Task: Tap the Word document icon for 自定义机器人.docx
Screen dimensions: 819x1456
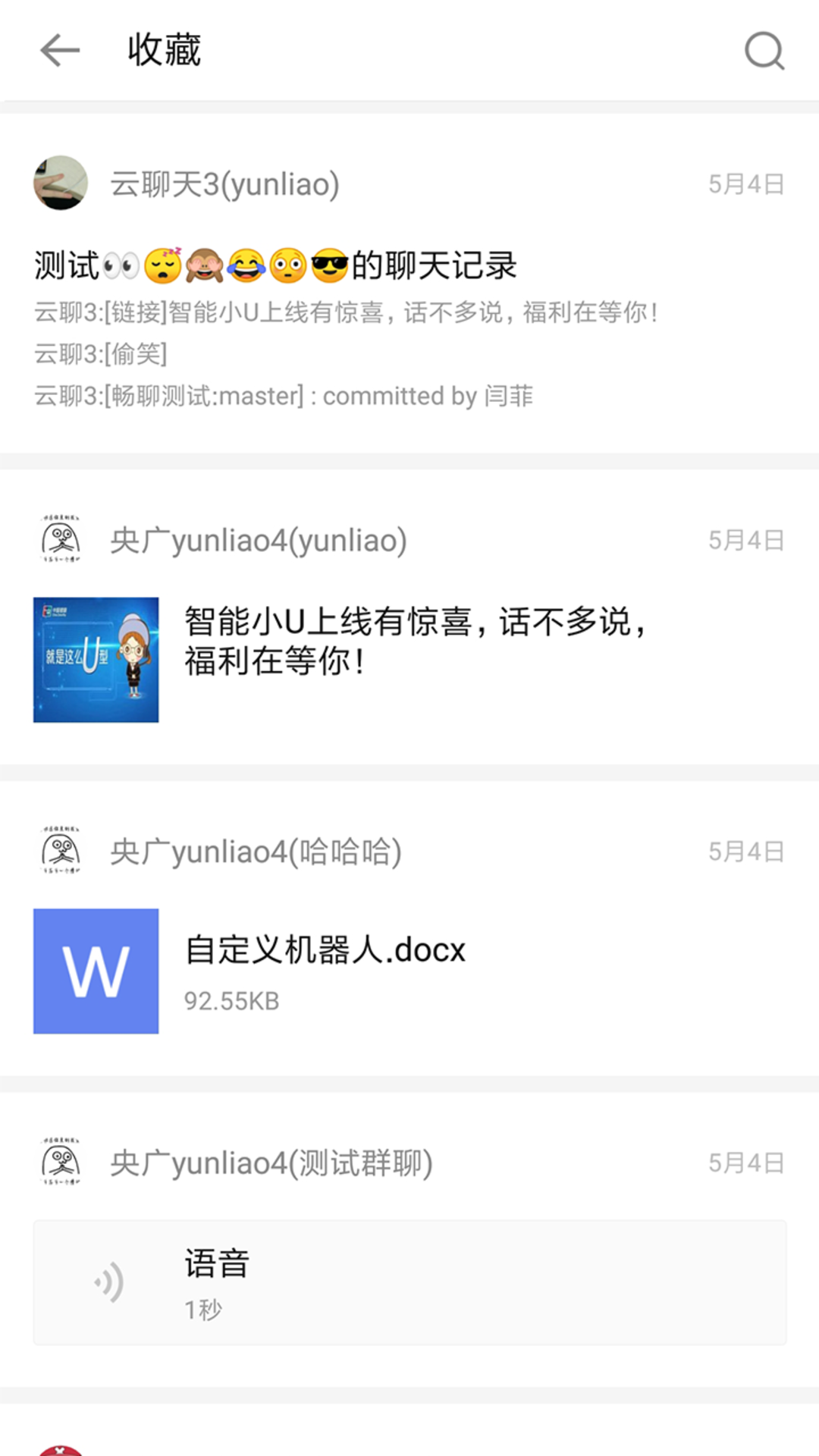Action: click(x=96, y=971)
